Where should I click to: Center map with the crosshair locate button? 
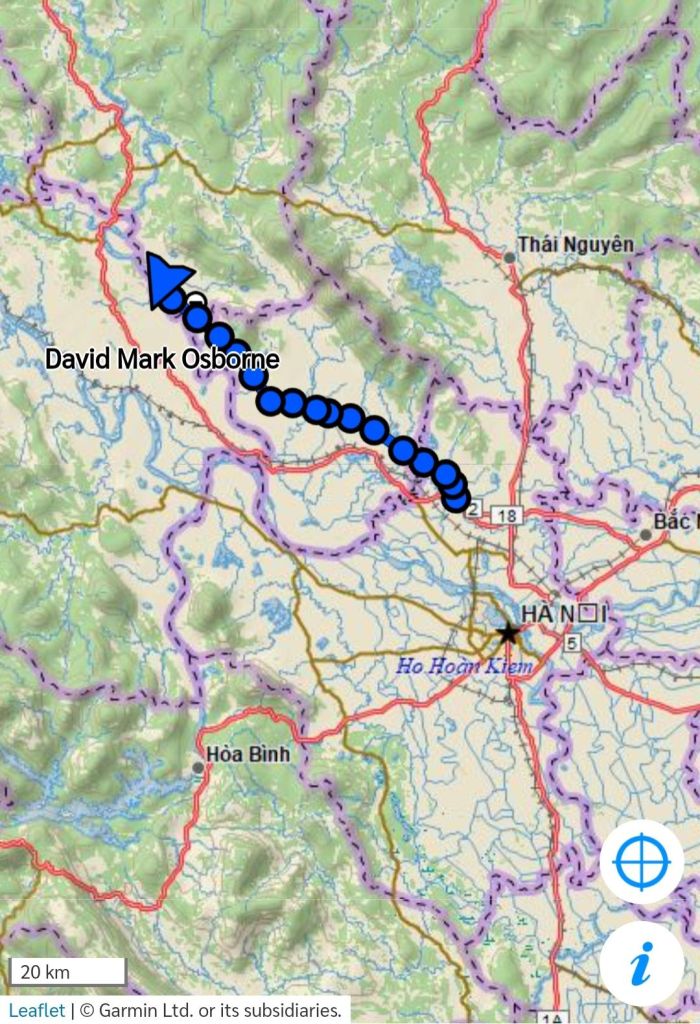tap(641, 862)
